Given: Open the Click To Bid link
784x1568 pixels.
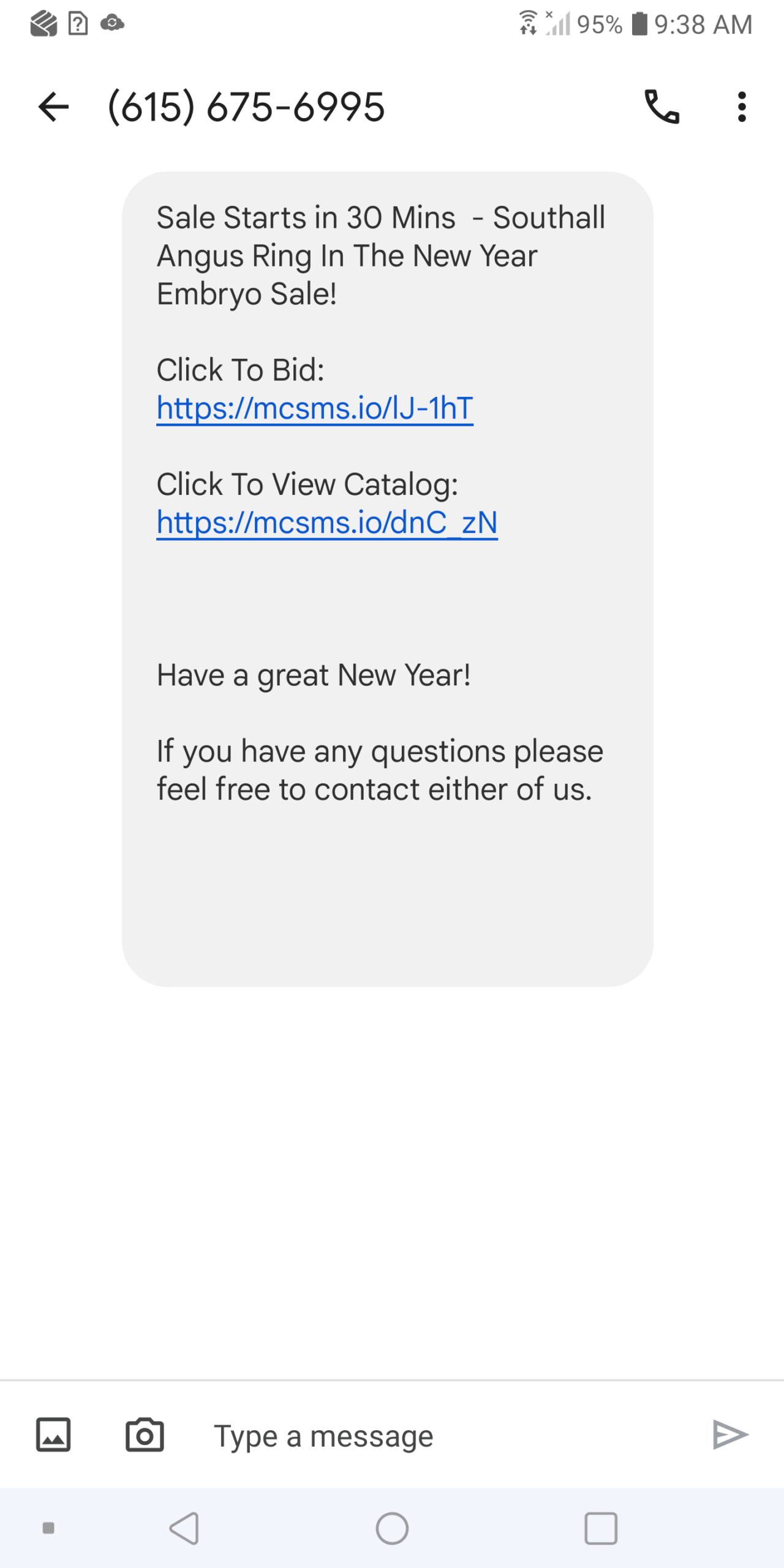Looking at the screenshot, I should [x=315, y=408].
